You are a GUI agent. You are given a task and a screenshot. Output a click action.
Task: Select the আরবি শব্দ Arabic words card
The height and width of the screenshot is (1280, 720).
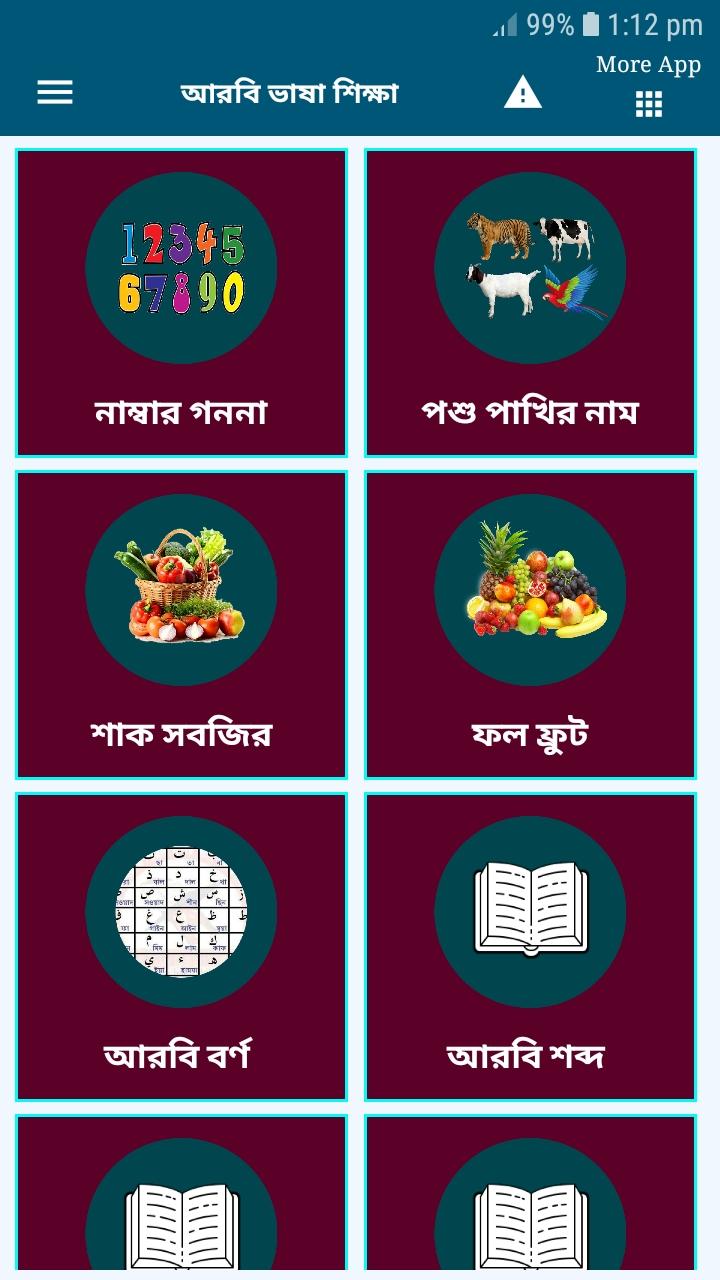pos(530,947)
